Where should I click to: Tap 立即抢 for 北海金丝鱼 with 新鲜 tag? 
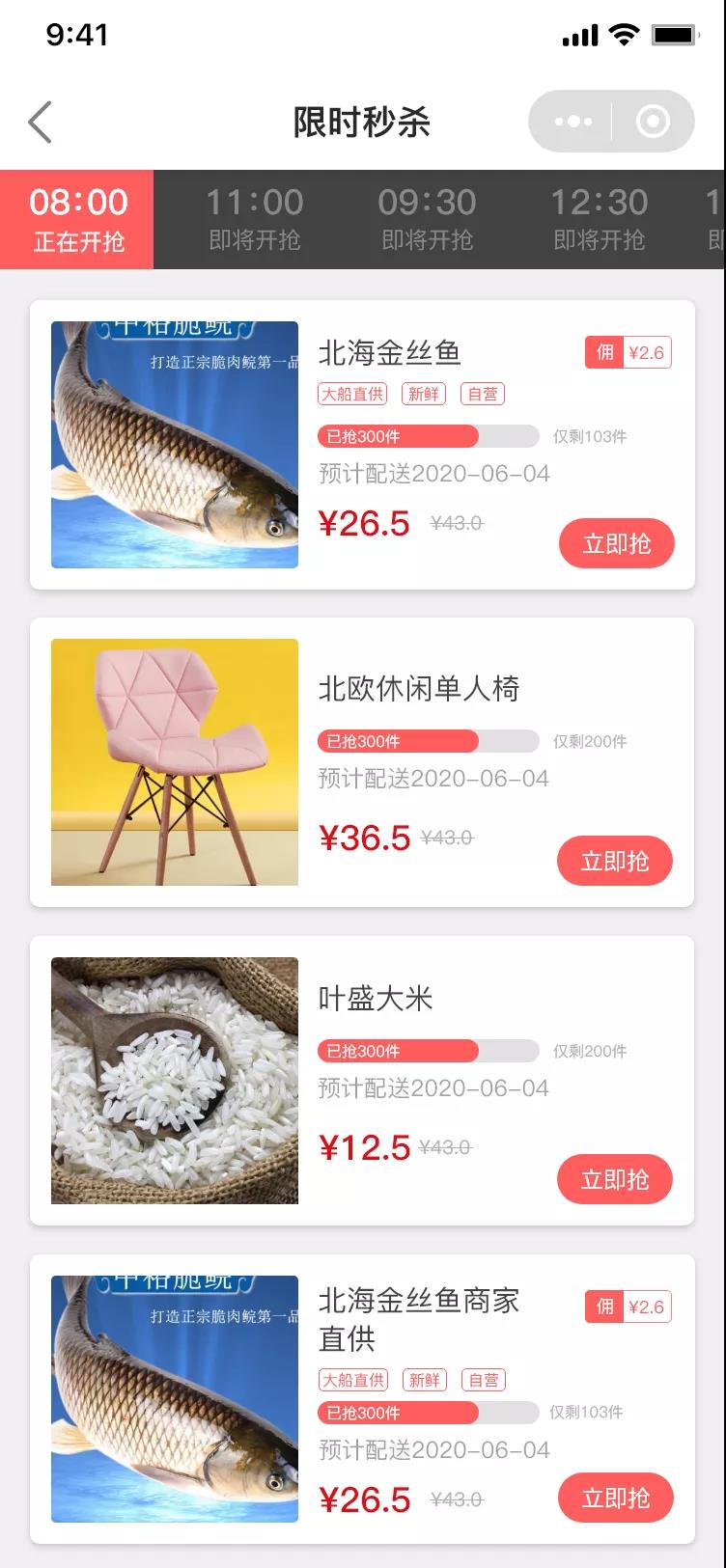tap(616, 544)
